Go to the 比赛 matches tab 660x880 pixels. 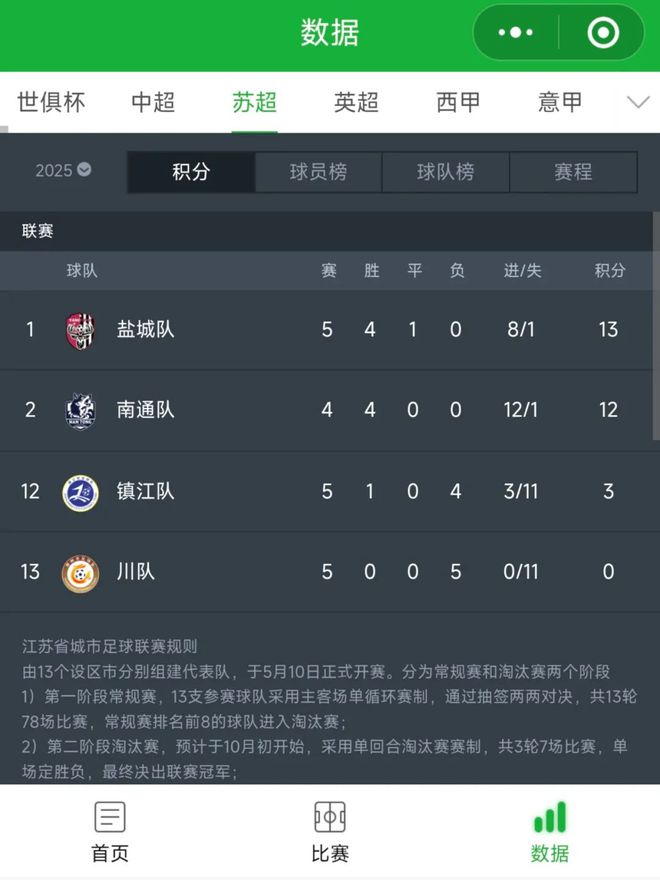tap(330, 832)
